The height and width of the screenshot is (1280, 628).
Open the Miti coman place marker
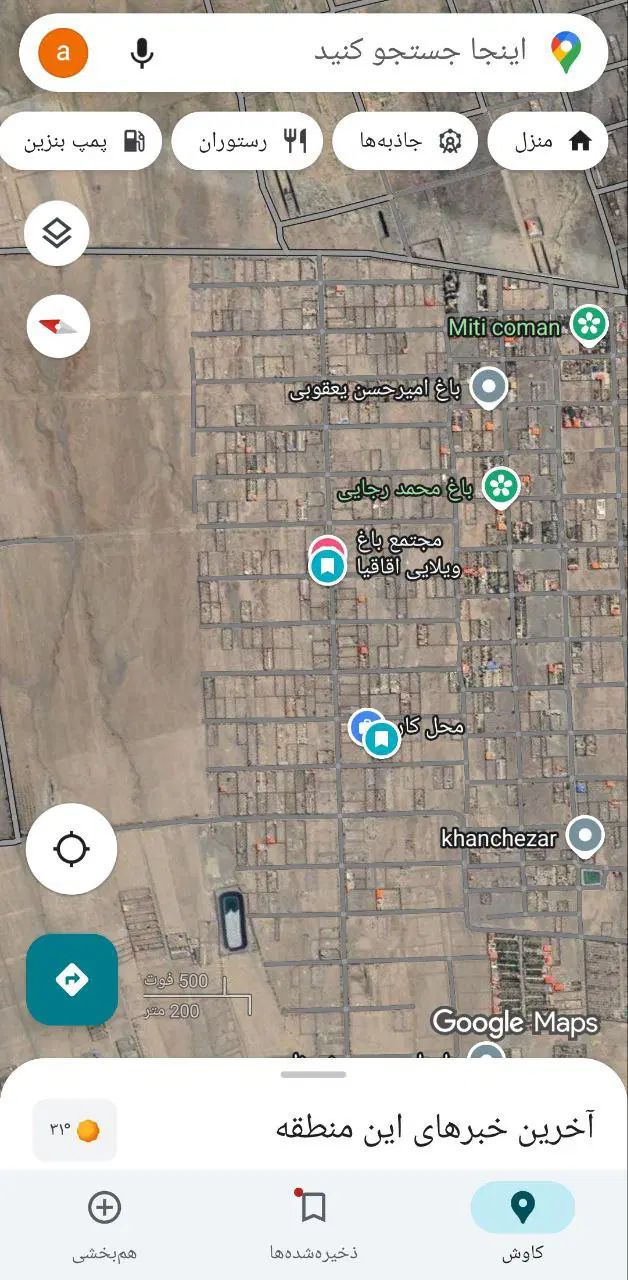(x=589, y=324)
